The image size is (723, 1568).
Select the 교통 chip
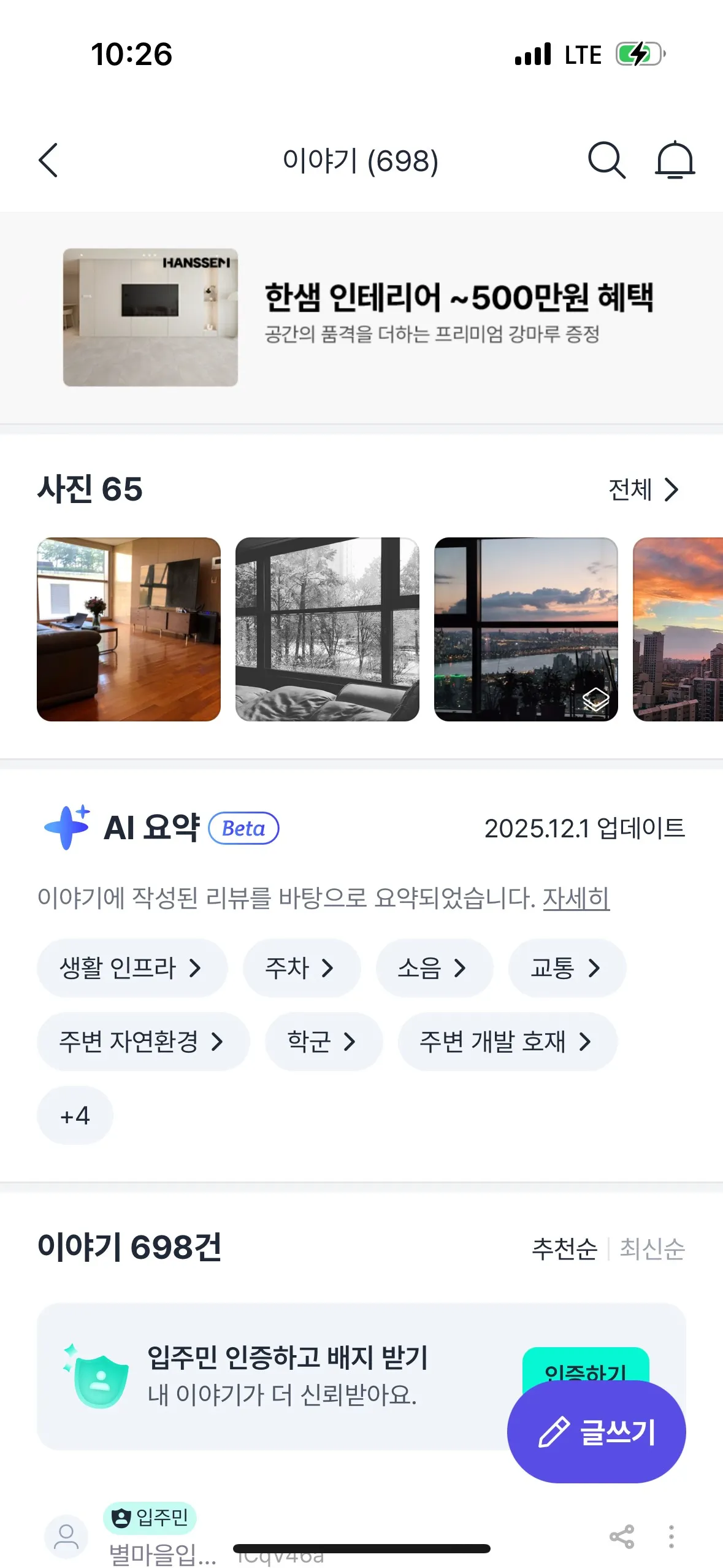coord(567,968)
